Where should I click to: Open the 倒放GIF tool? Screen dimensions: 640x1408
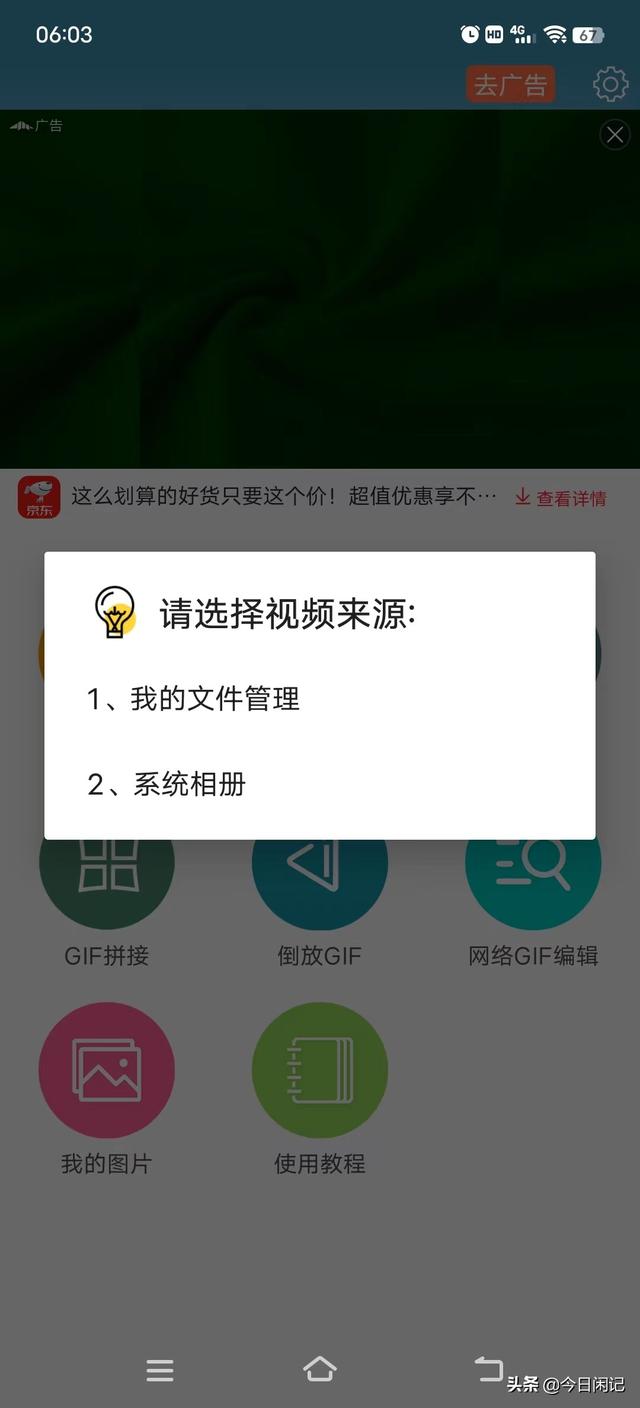click(x=319, y=880)
